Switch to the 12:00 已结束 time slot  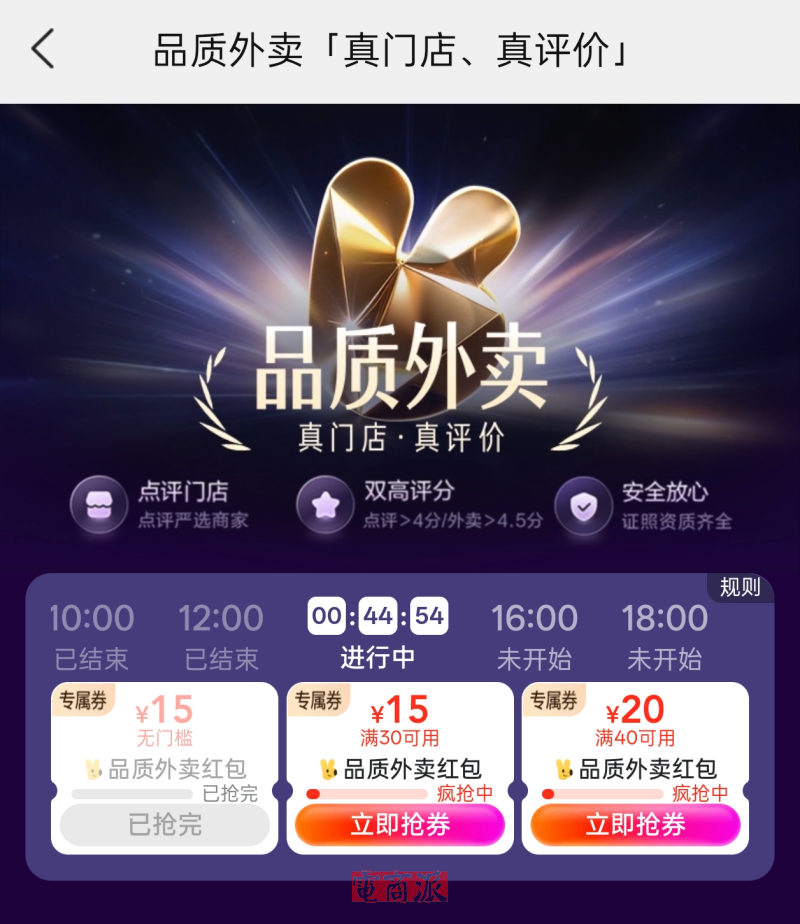(221, 636)
